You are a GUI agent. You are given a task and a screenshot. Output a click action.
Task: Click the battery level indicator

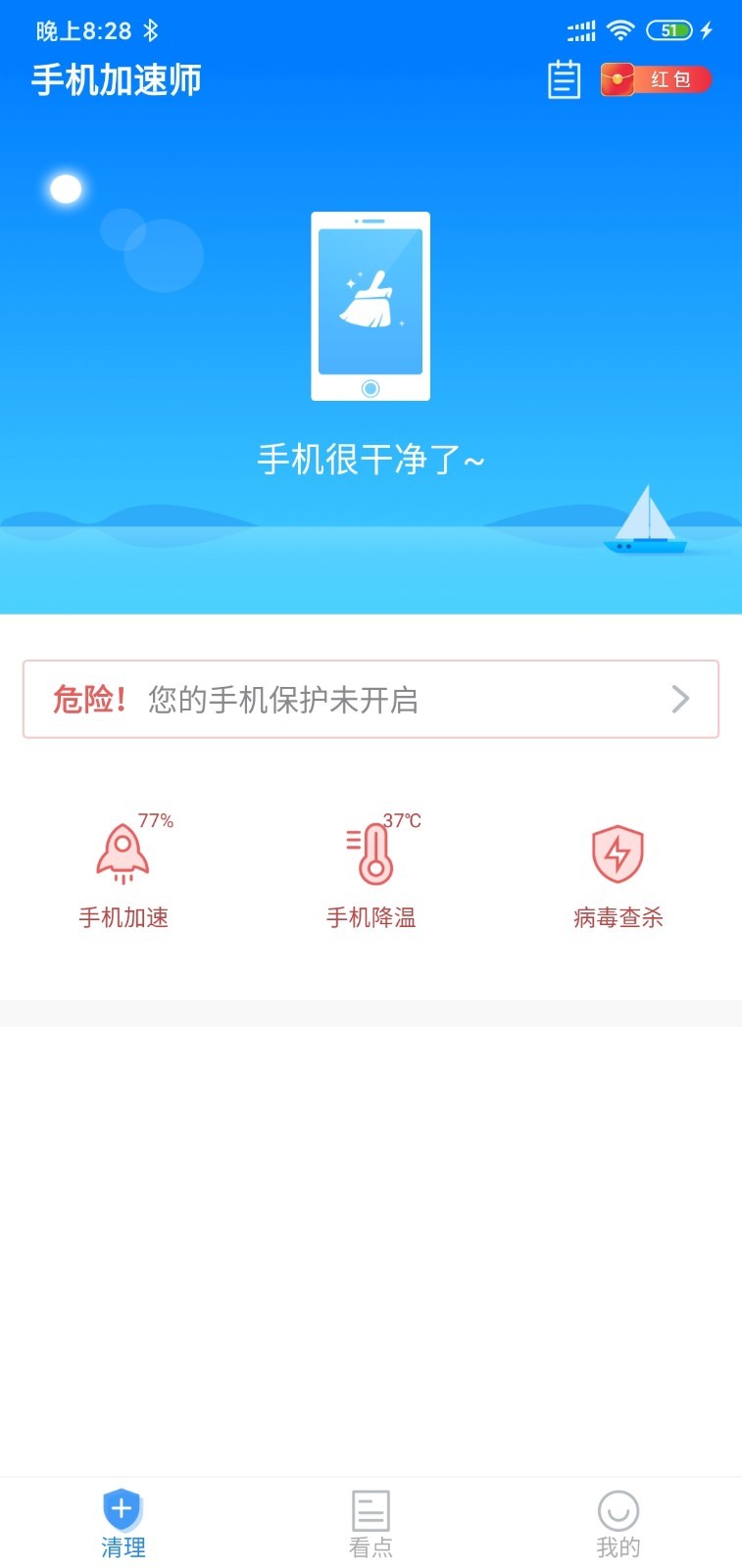[x=671, y=30]
